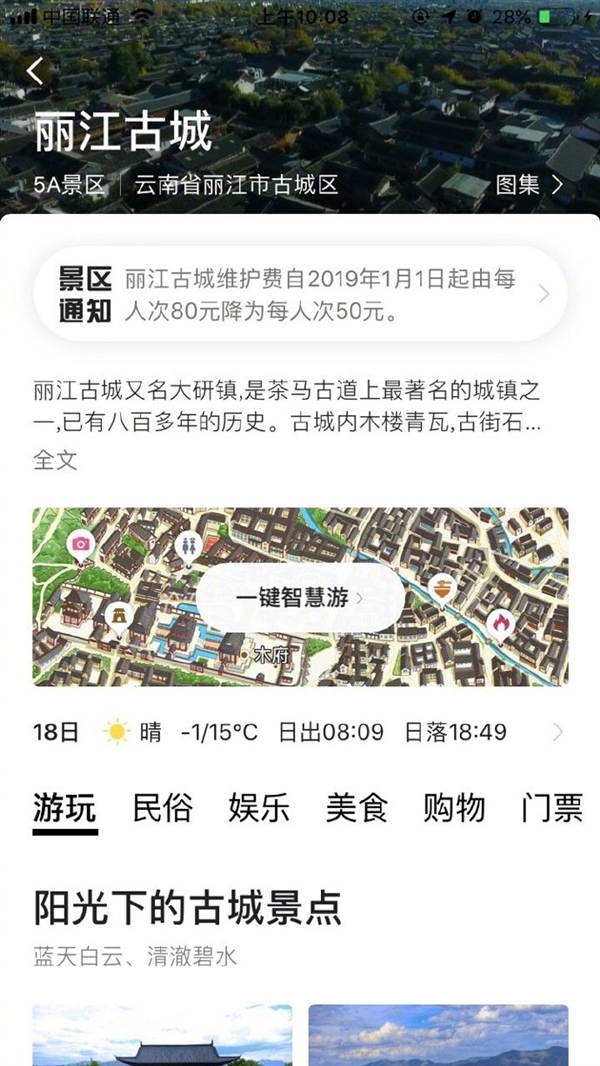600x1066 pixels.
Task: Switch to the 娱乐 tab
Action: (x=259, y=808)
